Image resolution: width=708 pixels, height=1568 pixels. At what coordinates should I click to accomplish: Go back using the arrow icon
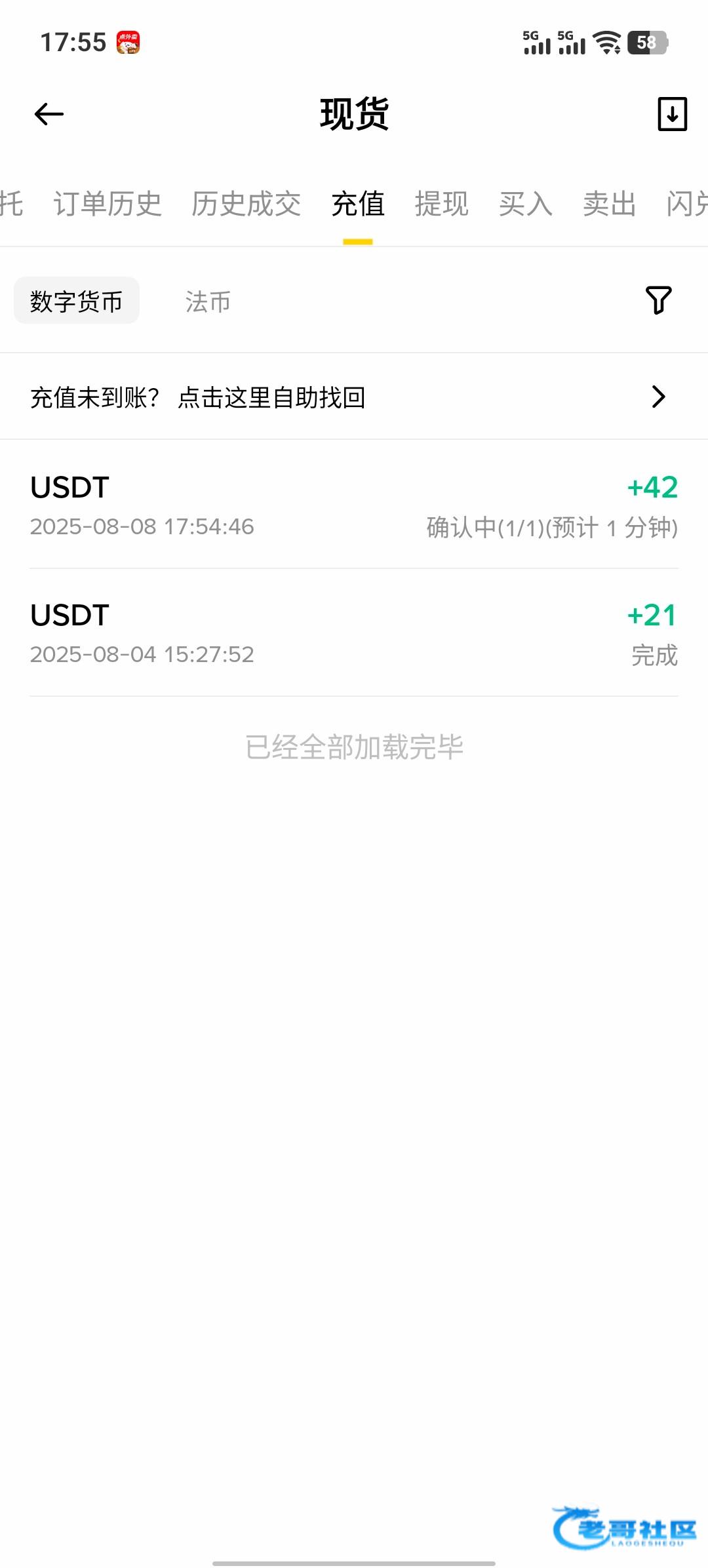(49, 114)
